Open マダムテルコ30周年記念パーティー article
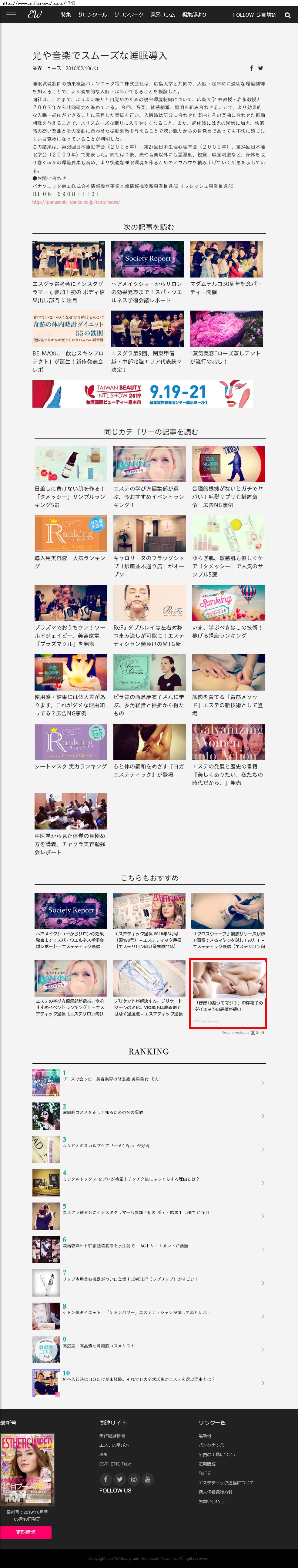 [x=226, y=287]
